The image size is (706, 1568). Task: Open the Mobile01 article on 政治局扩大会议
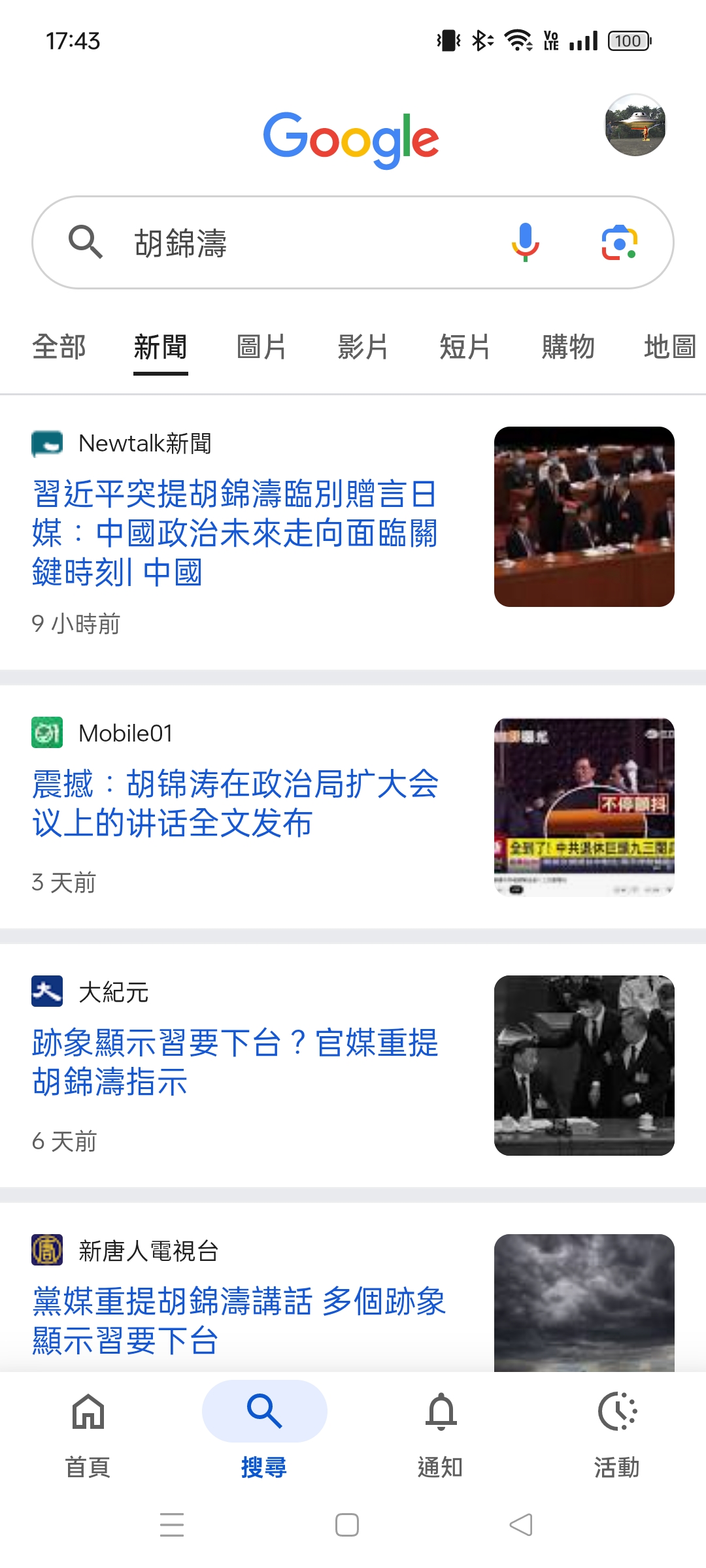click(x=235, y=803)
